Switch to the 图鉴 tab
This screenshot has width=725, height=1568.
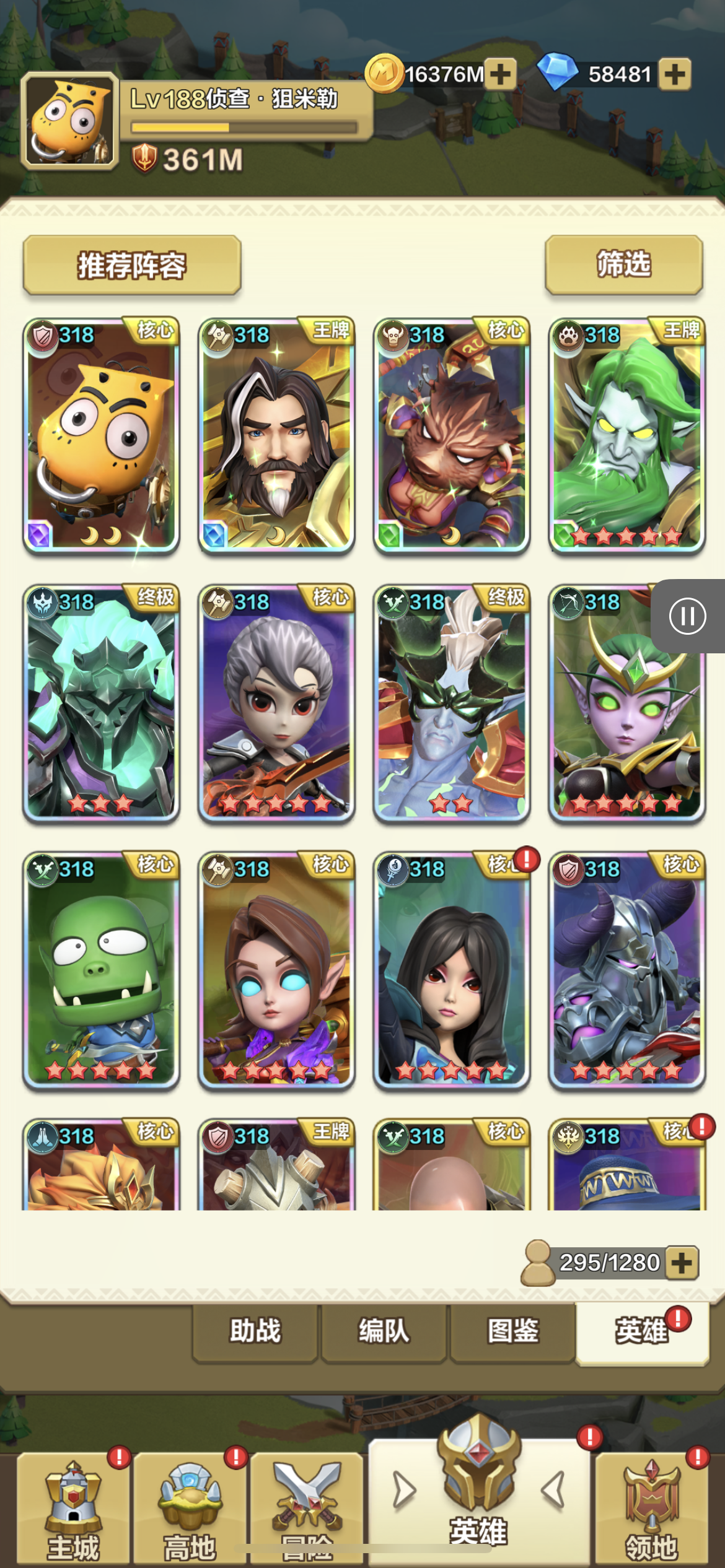[x=512, y=1330]
